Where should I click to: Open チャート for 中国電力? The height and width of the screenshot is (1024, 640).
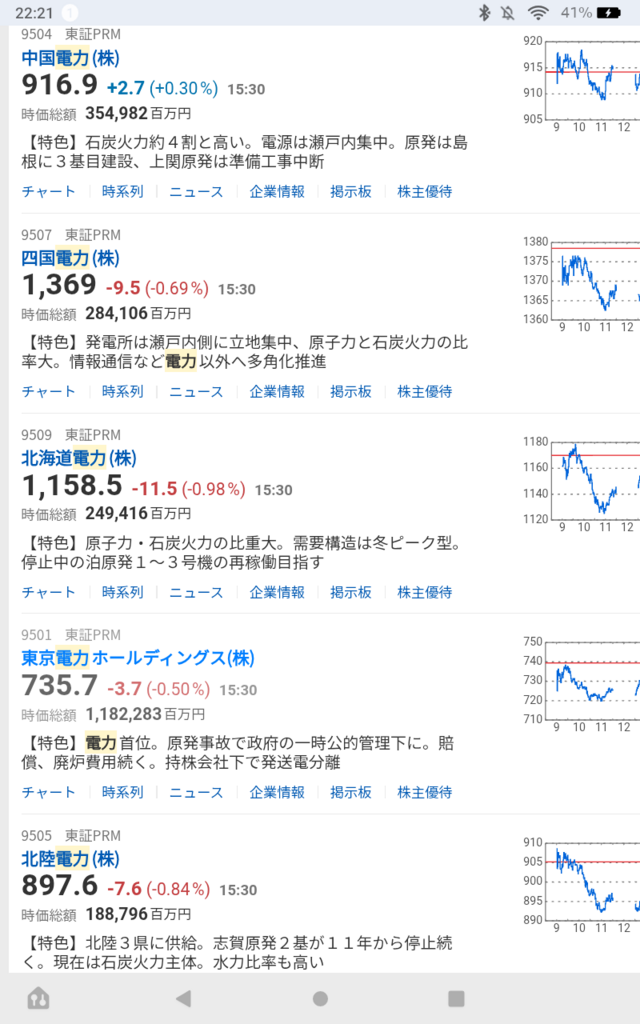pyautogui.click(x=48, y=191)
